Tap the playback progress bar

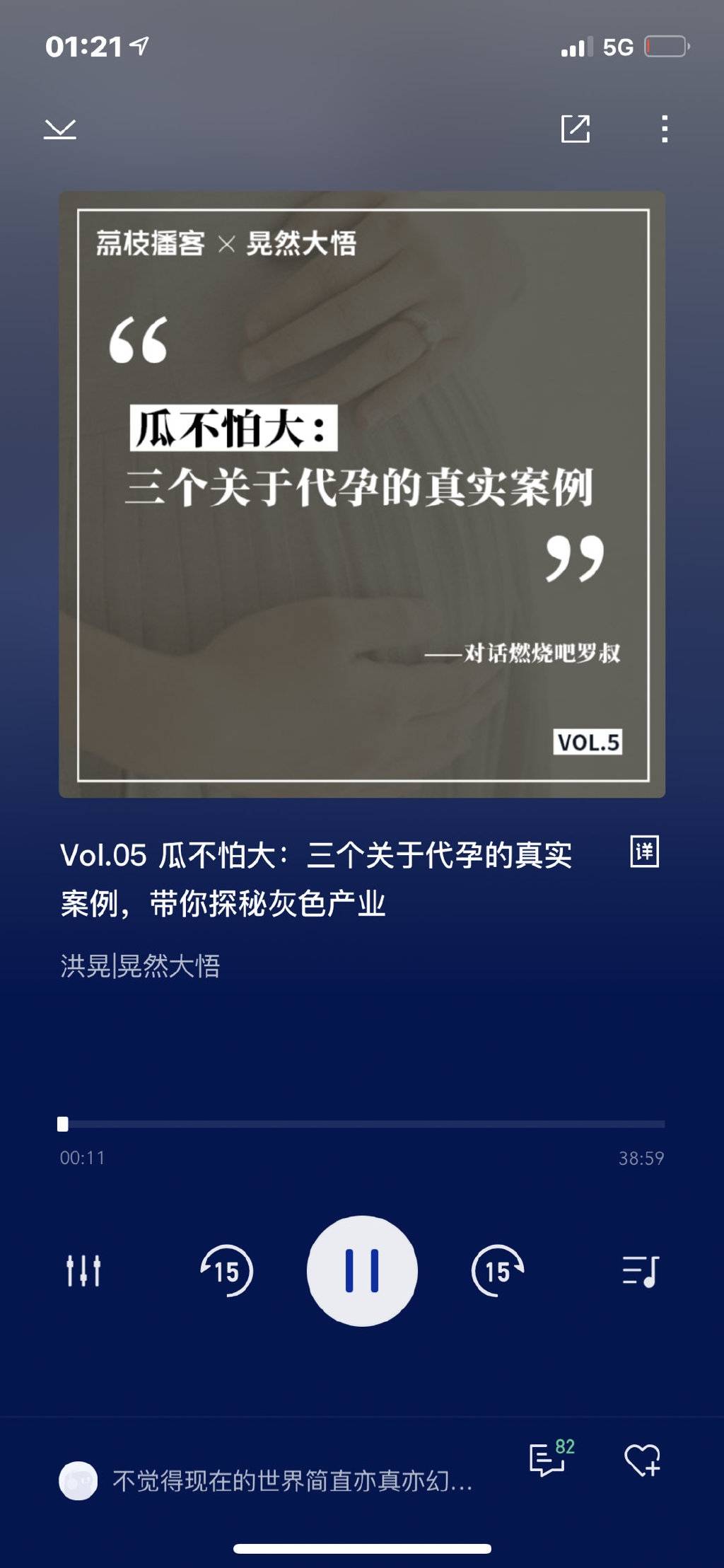pyautogui.click(x=362, y=1123)
